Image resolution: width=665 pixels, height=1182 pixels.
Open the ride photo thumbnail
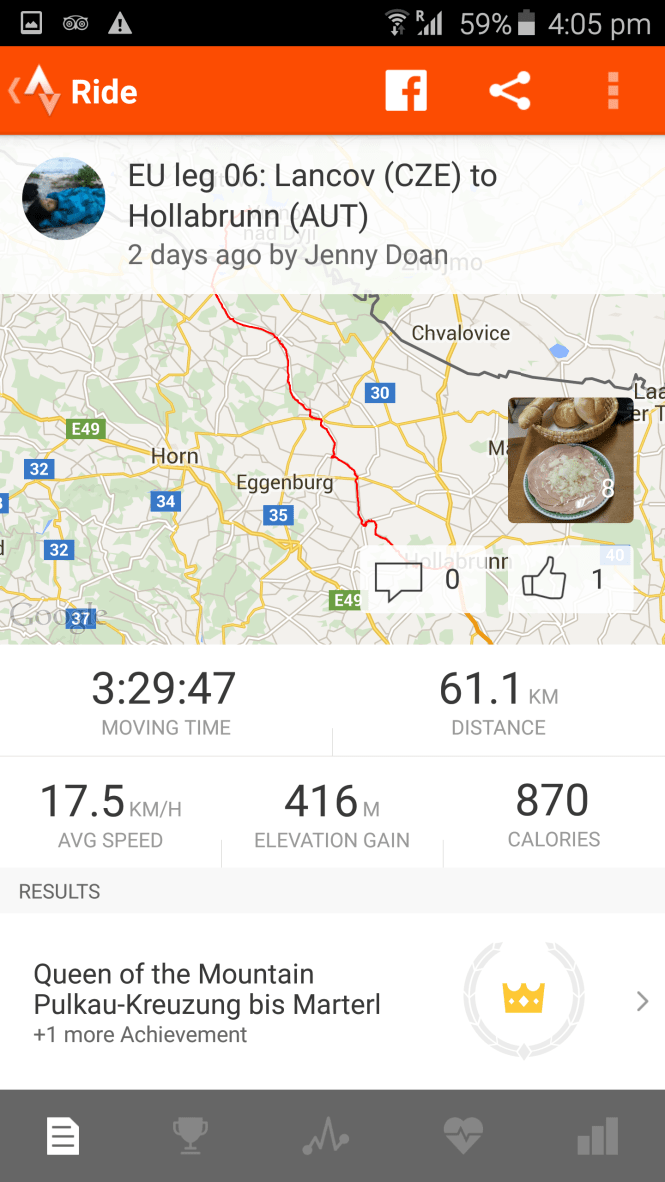[x=570, y=460]
